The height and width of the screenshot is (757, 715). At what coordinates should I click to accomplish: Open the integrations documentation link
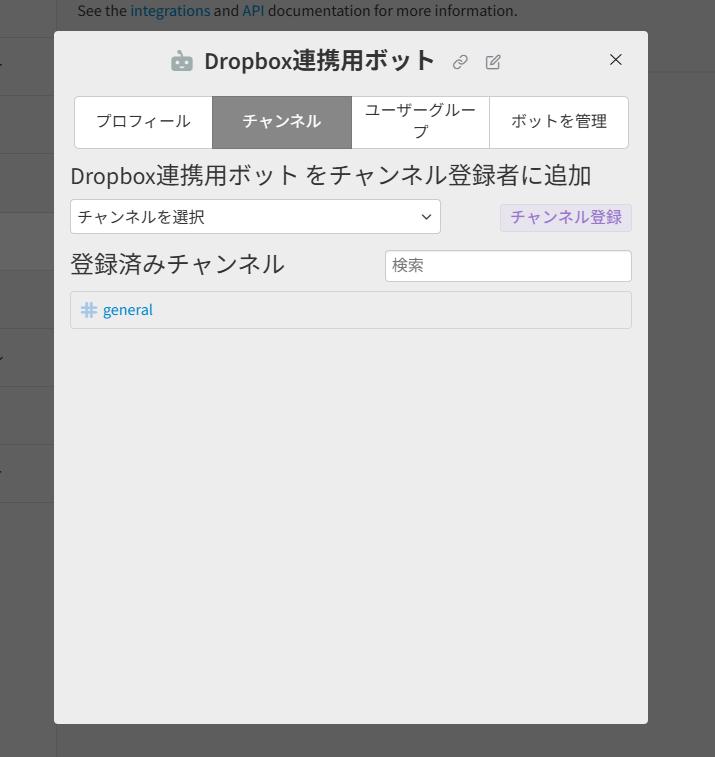[170, 12]
